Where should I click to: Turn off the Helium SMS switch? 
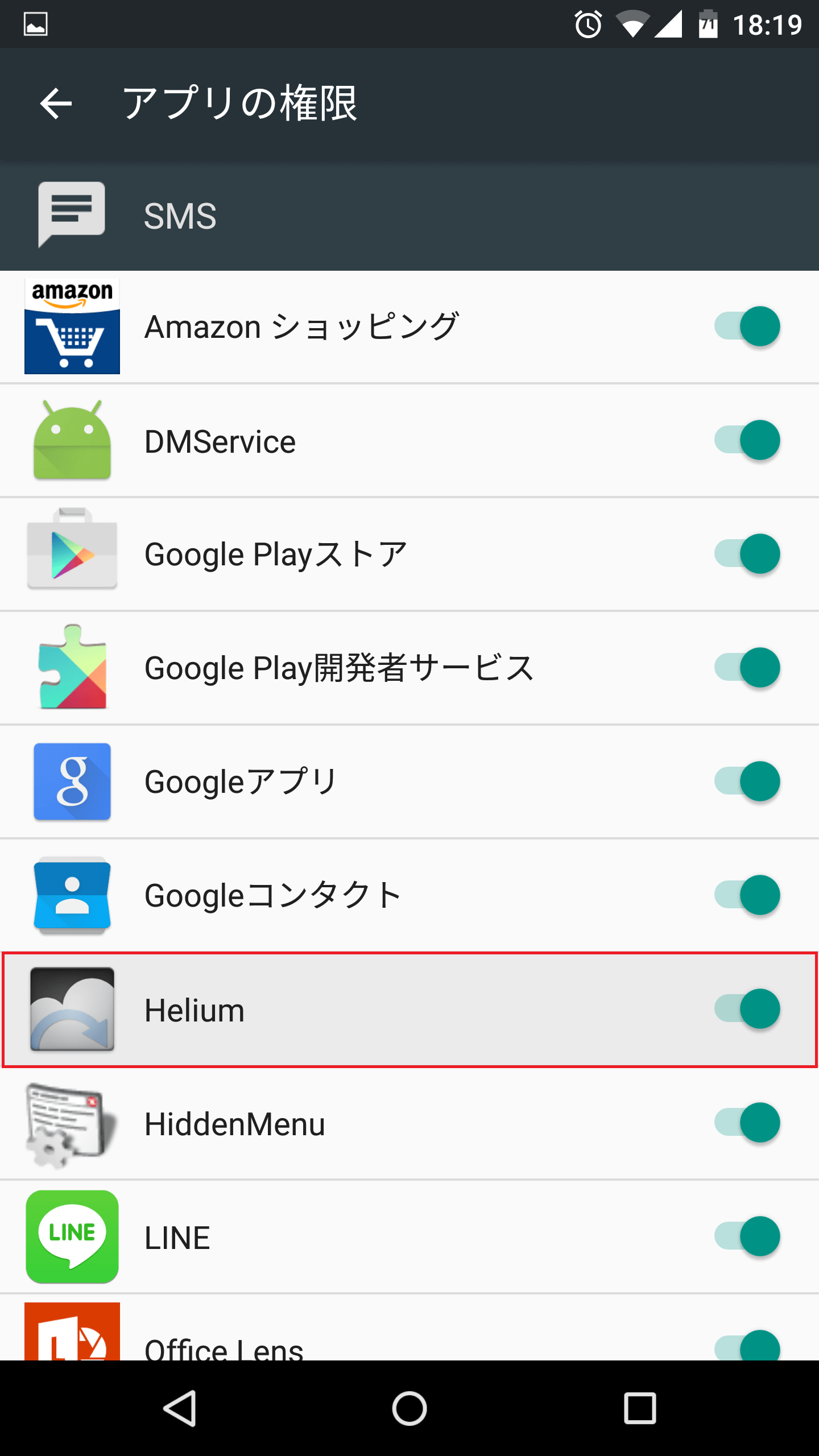click(x=747, y=1009)
